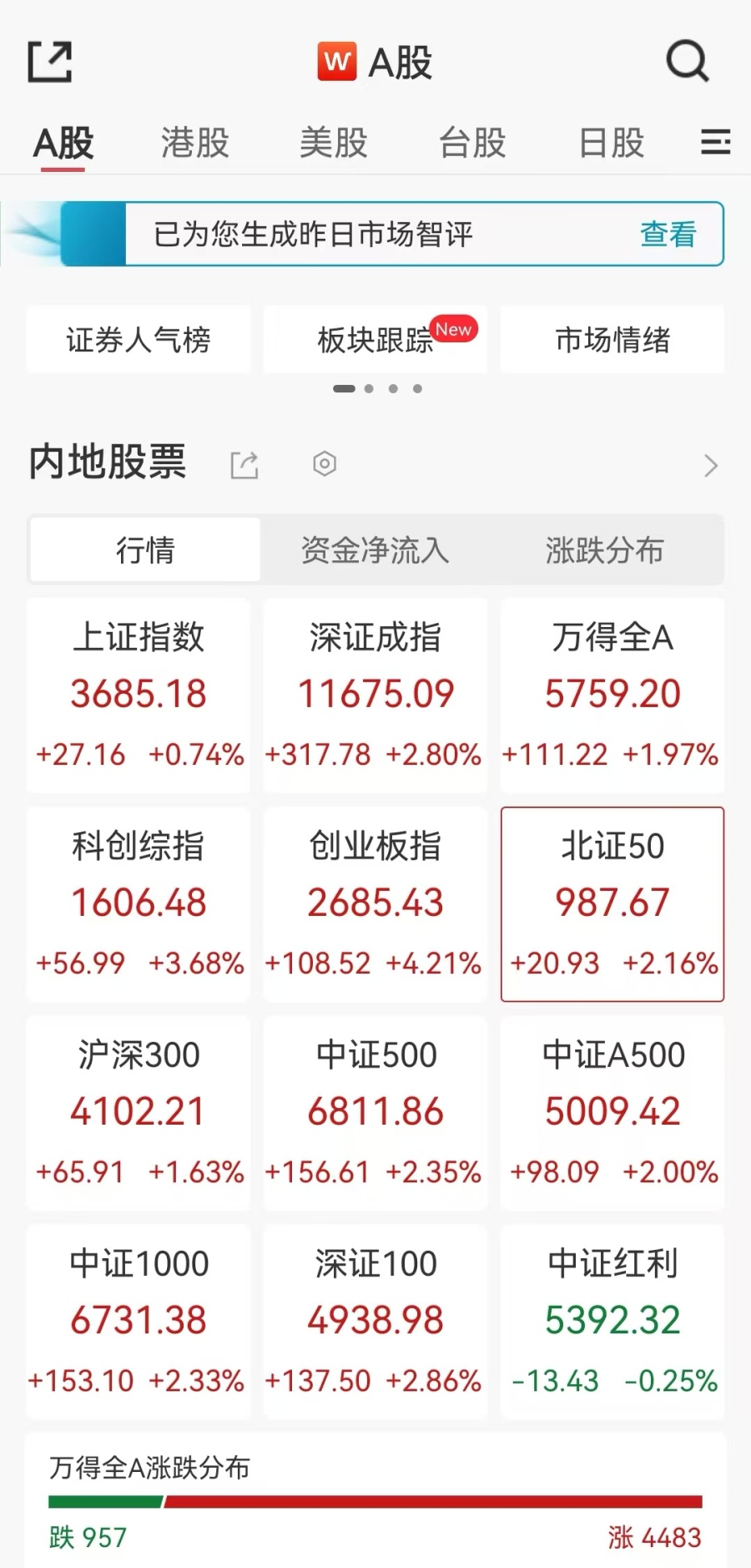Switch to 涨跌分布 segment

coord(605,549)
